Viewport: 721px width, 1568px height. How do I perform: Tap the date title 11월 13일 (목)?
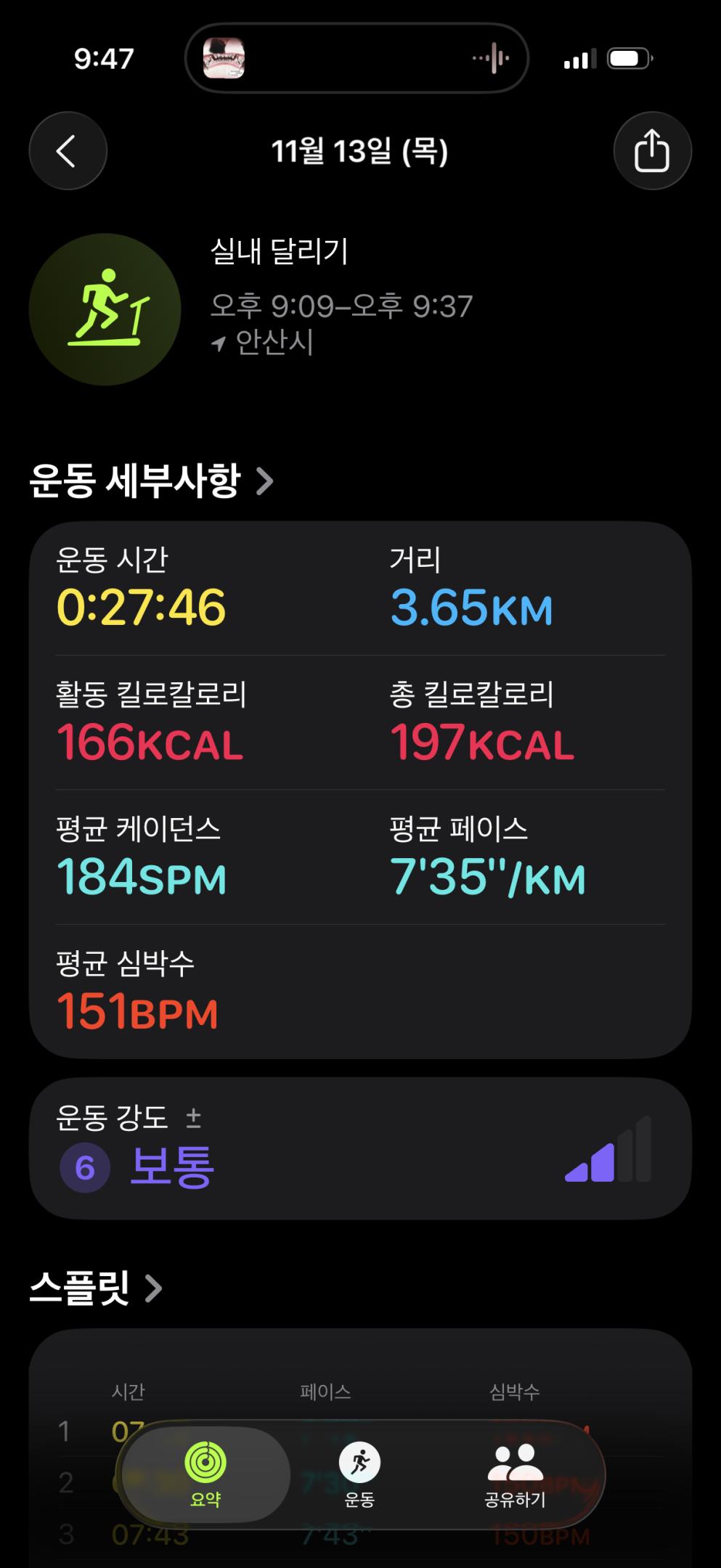point(361,150)
